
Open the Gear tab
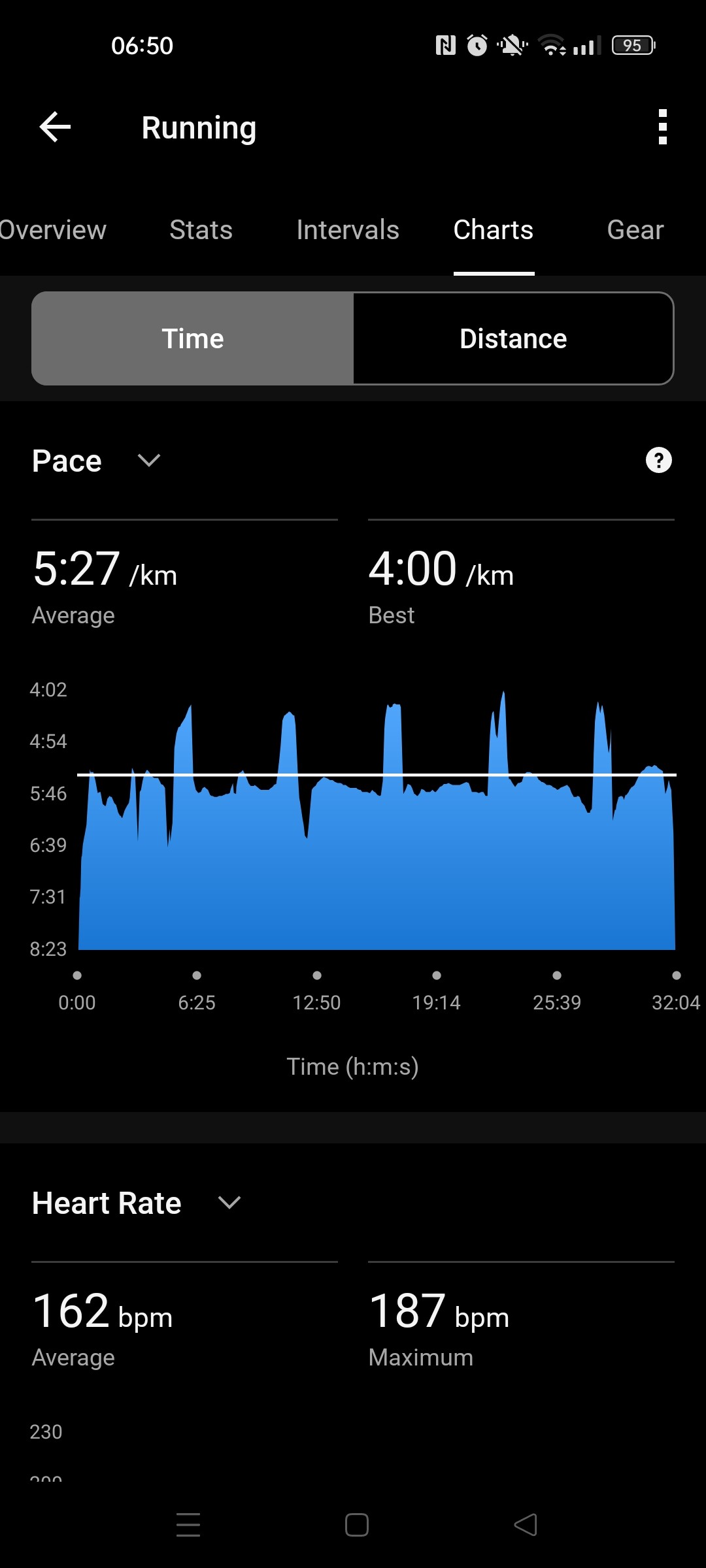(635, 230)
